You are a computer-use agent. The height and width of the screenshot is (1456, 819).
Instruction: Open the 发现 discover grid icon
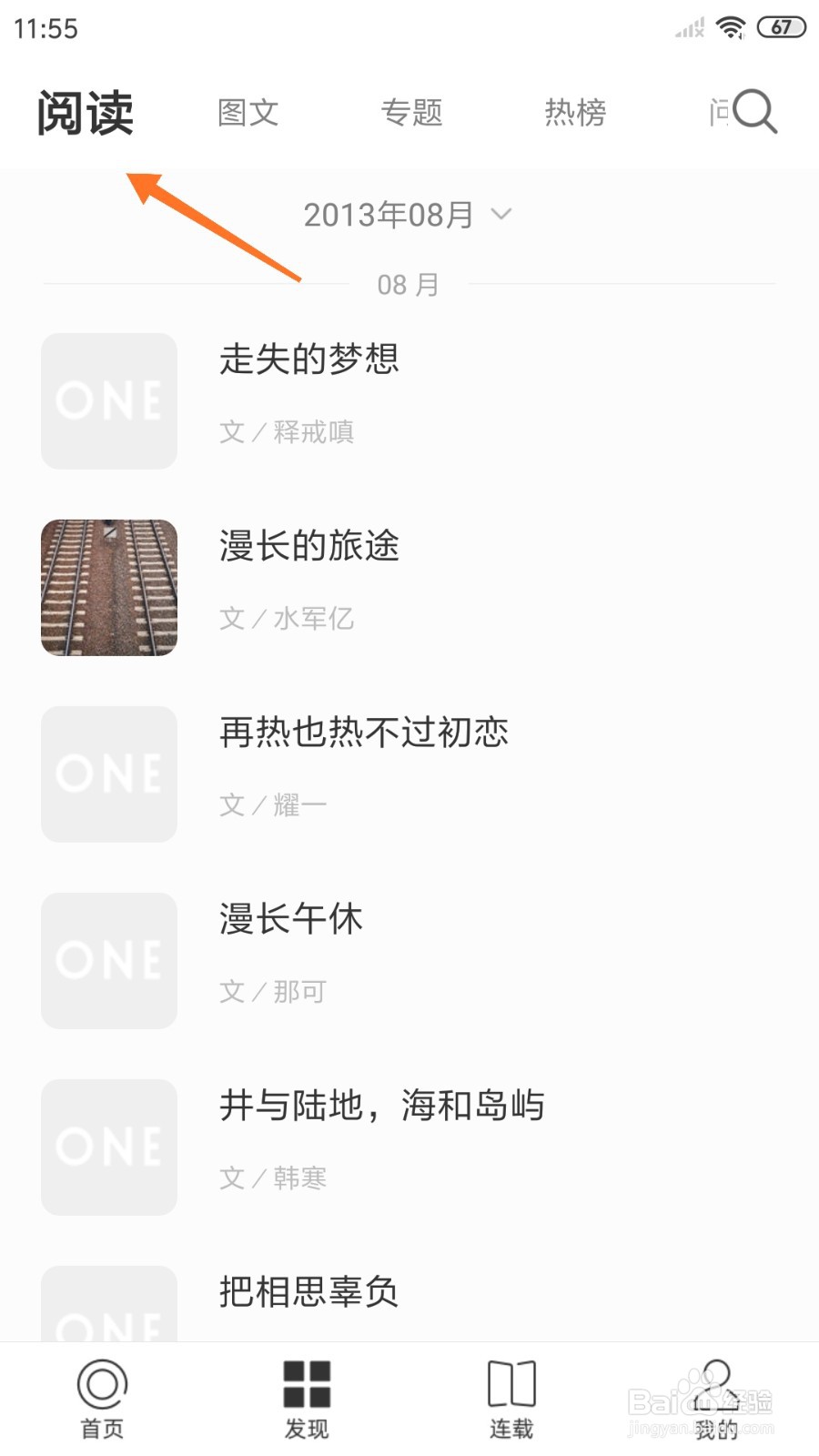tap(307, 1401)
